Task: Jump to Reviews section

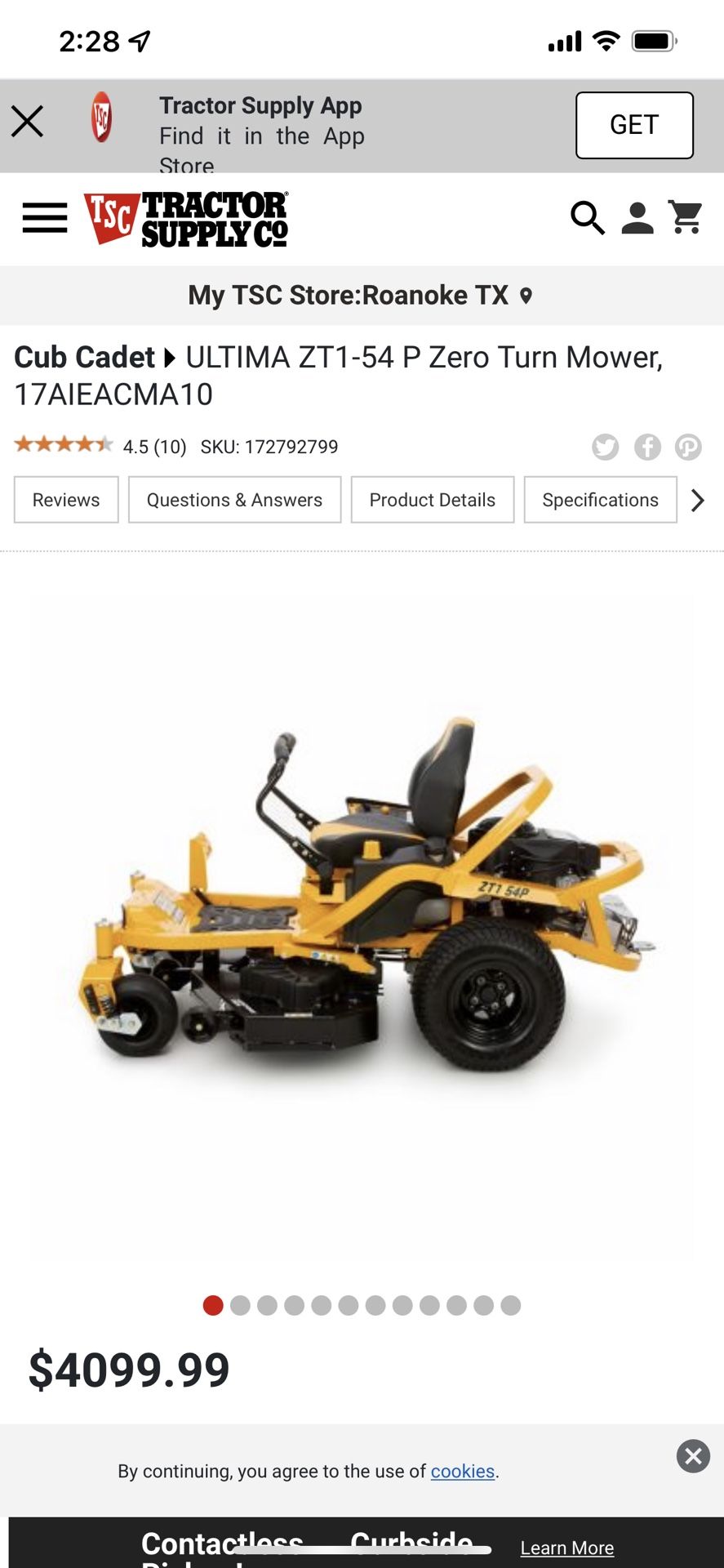Action: click(66, 500)
